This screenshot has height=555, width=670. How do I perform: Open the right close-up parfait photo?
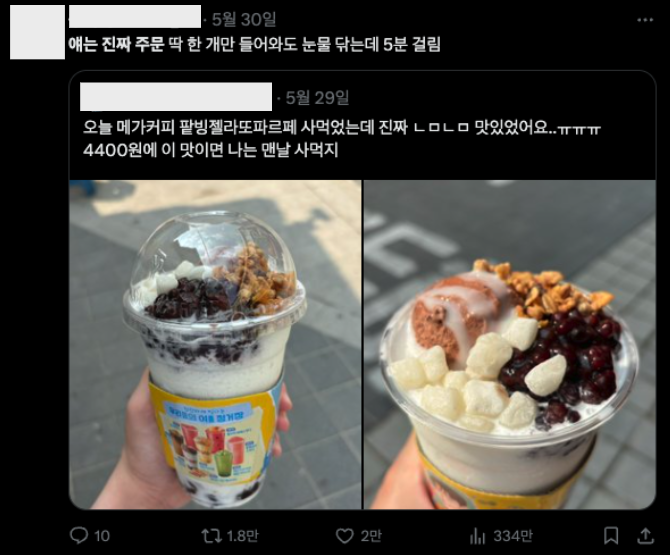[x=509, y=343]
